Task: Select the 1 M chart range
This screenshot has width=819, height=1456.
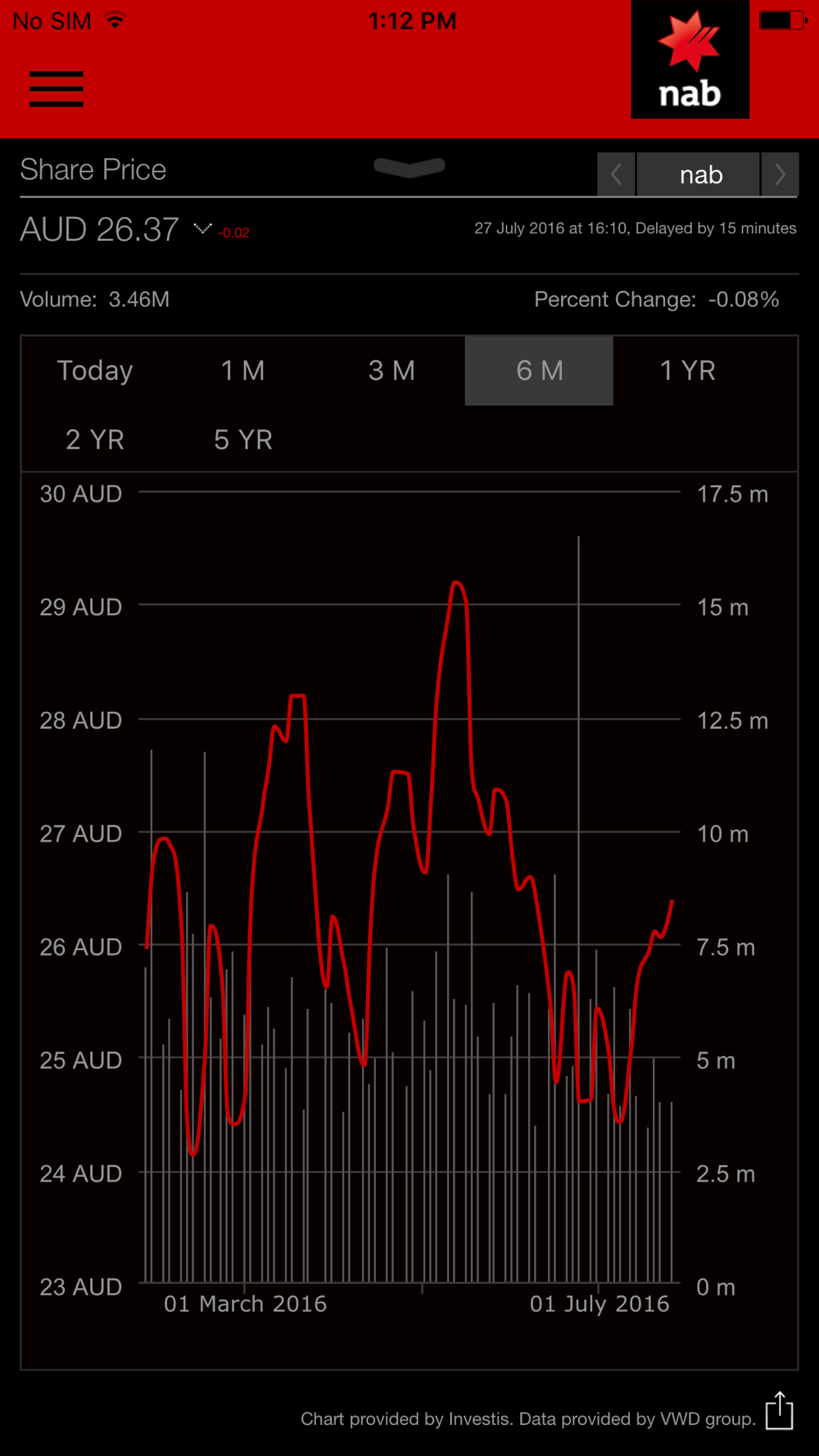Action: tap(243, 370)
